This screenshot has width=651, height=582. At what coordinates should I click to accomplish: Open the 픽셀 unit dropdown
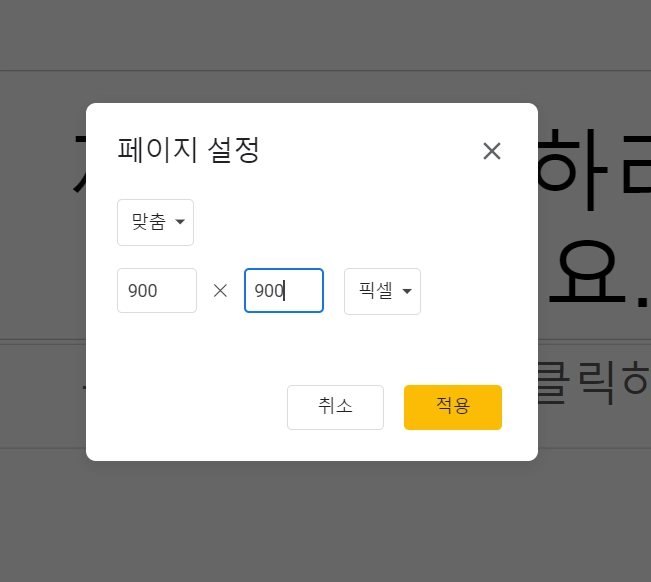(x=382, y=291)
